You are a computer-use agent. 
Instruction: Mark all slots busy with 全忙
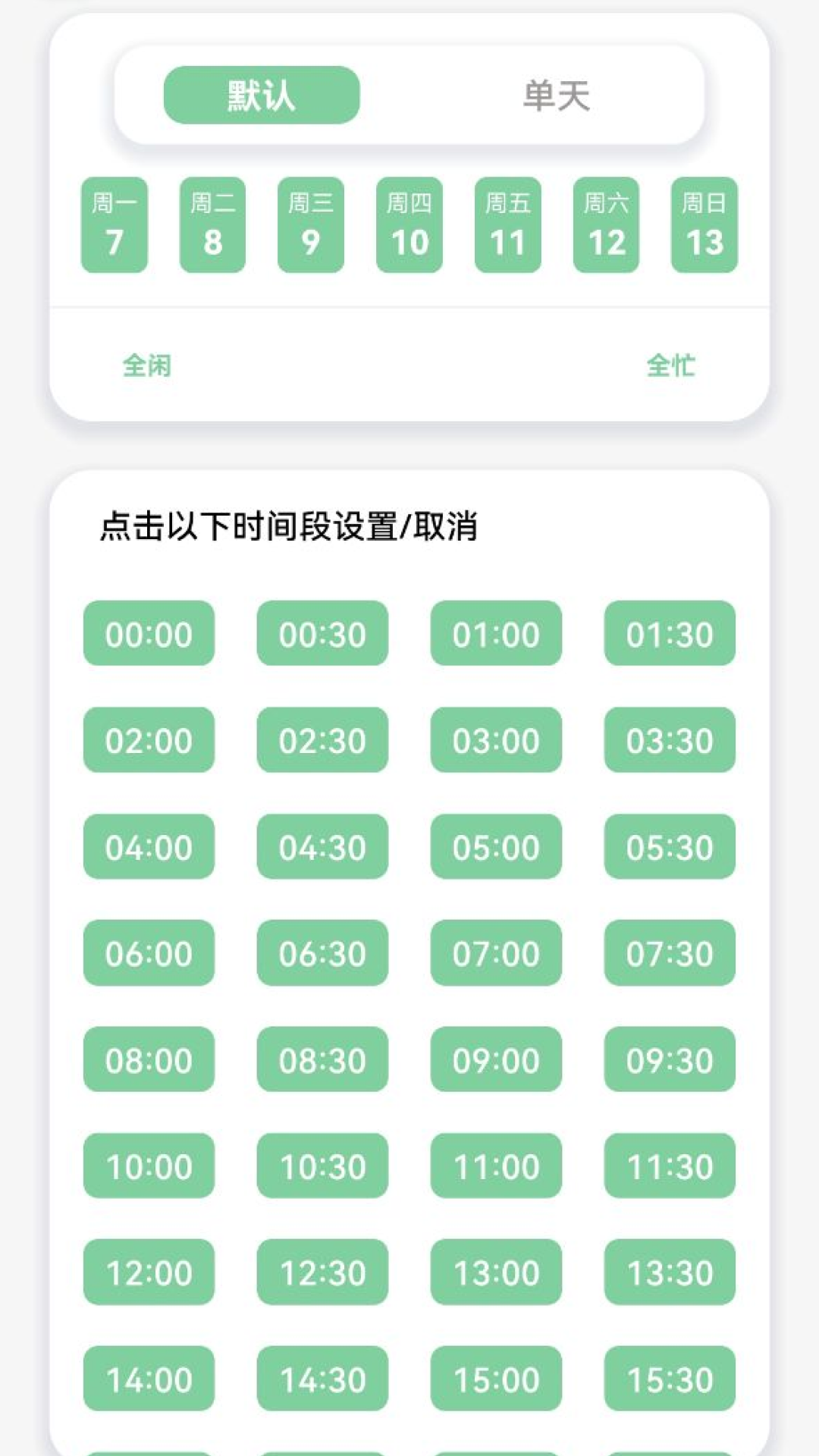click(670, 366)
